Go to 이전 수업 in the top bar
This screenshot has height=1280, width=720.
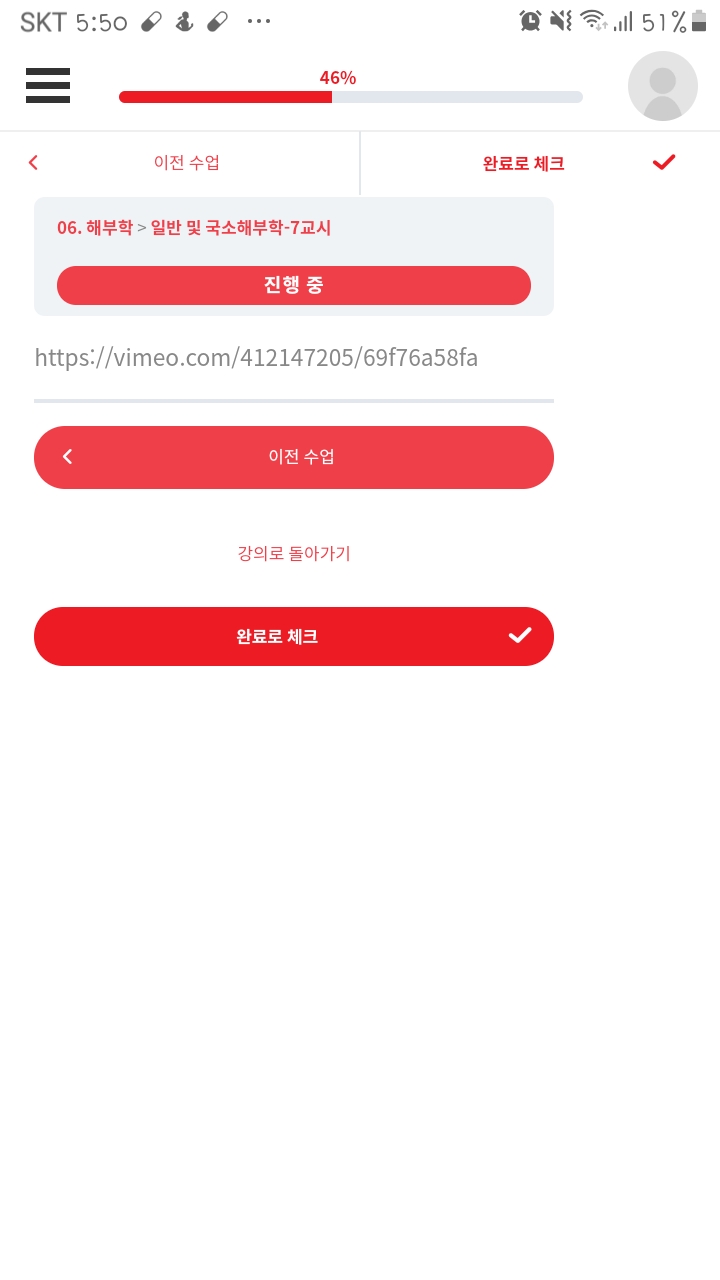click(x=180, y=163)
